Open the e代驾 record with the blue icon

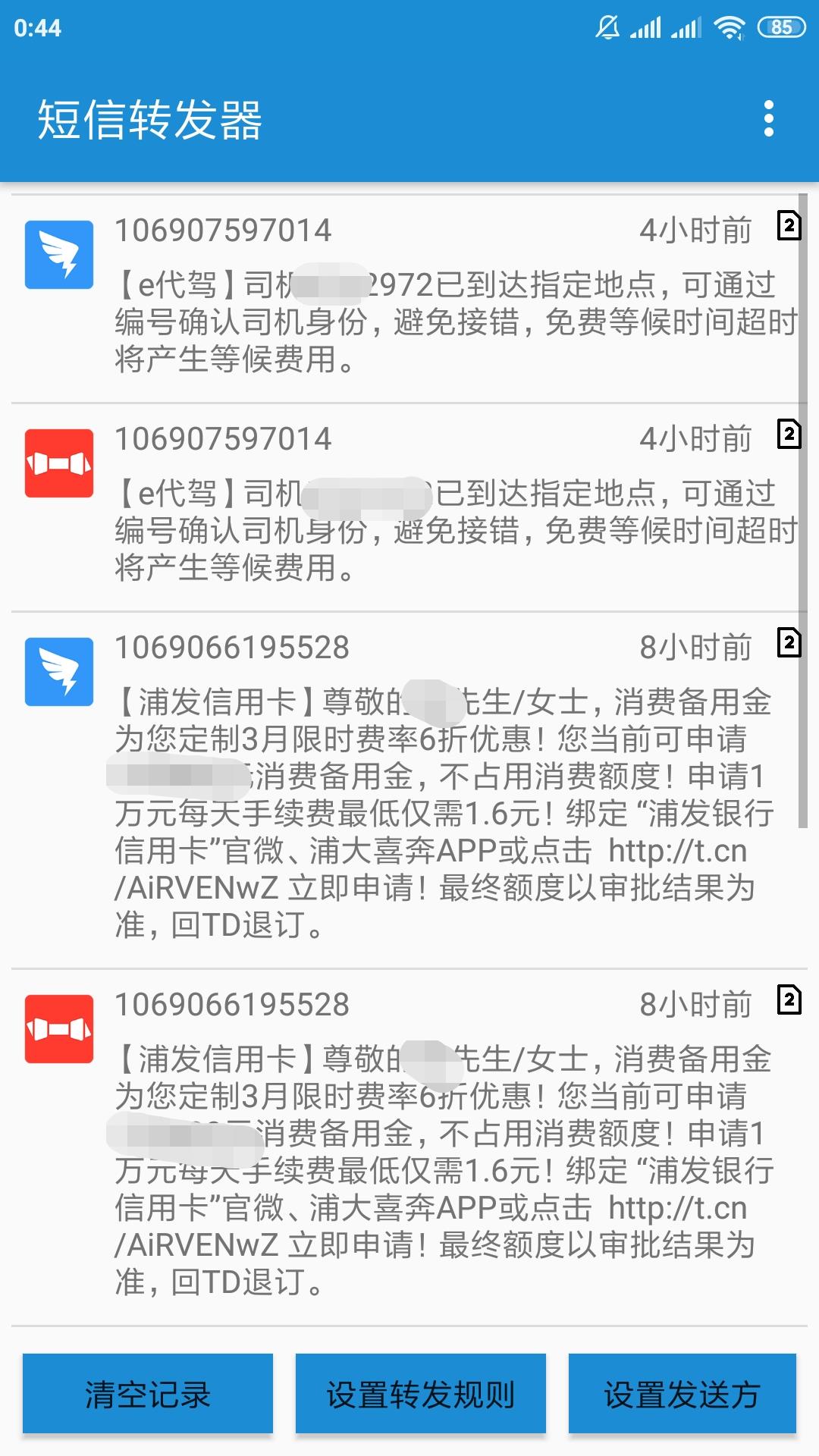pos(409,299)
